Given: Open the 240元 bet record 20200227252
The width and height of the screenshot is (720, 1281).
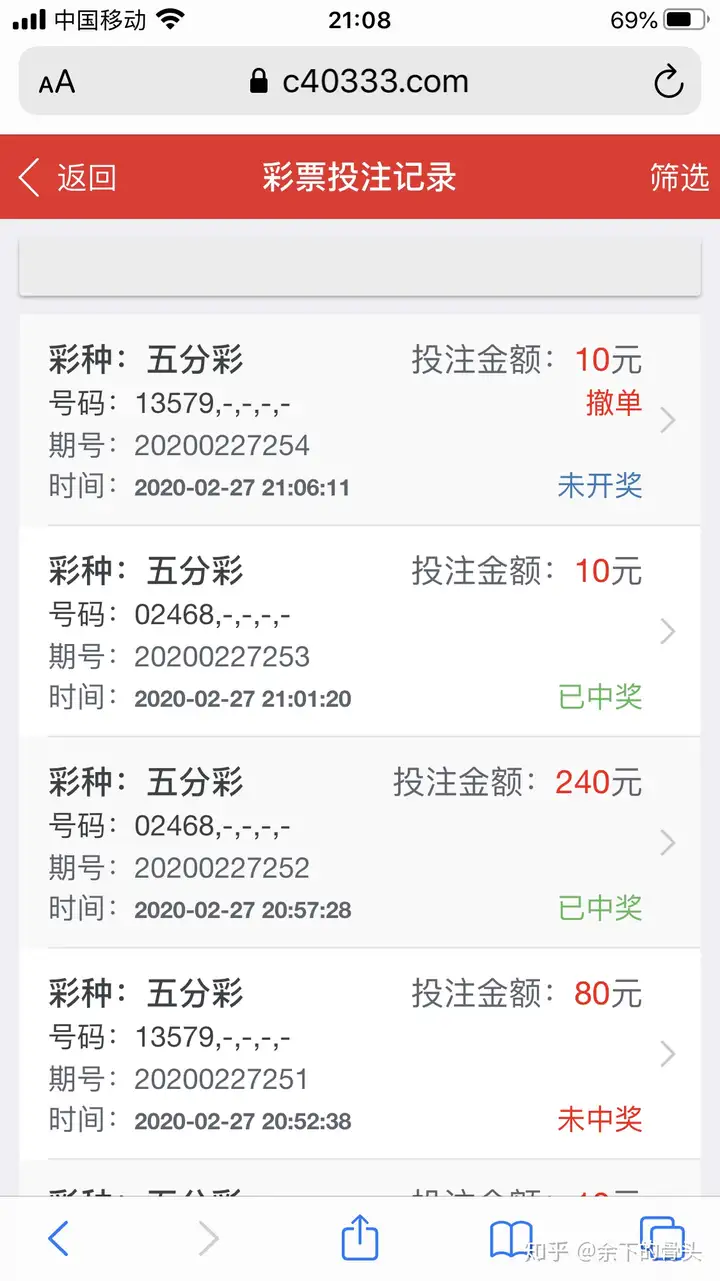Looking at the screenshot, I should pos(360,843).
